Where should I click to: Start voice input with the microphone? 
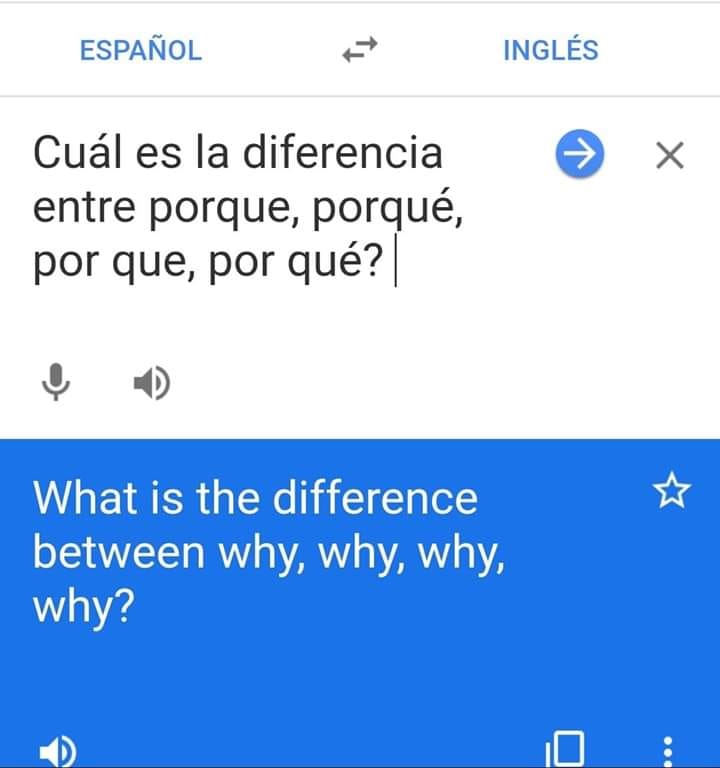pyautogui.click(x=59, y=381)
